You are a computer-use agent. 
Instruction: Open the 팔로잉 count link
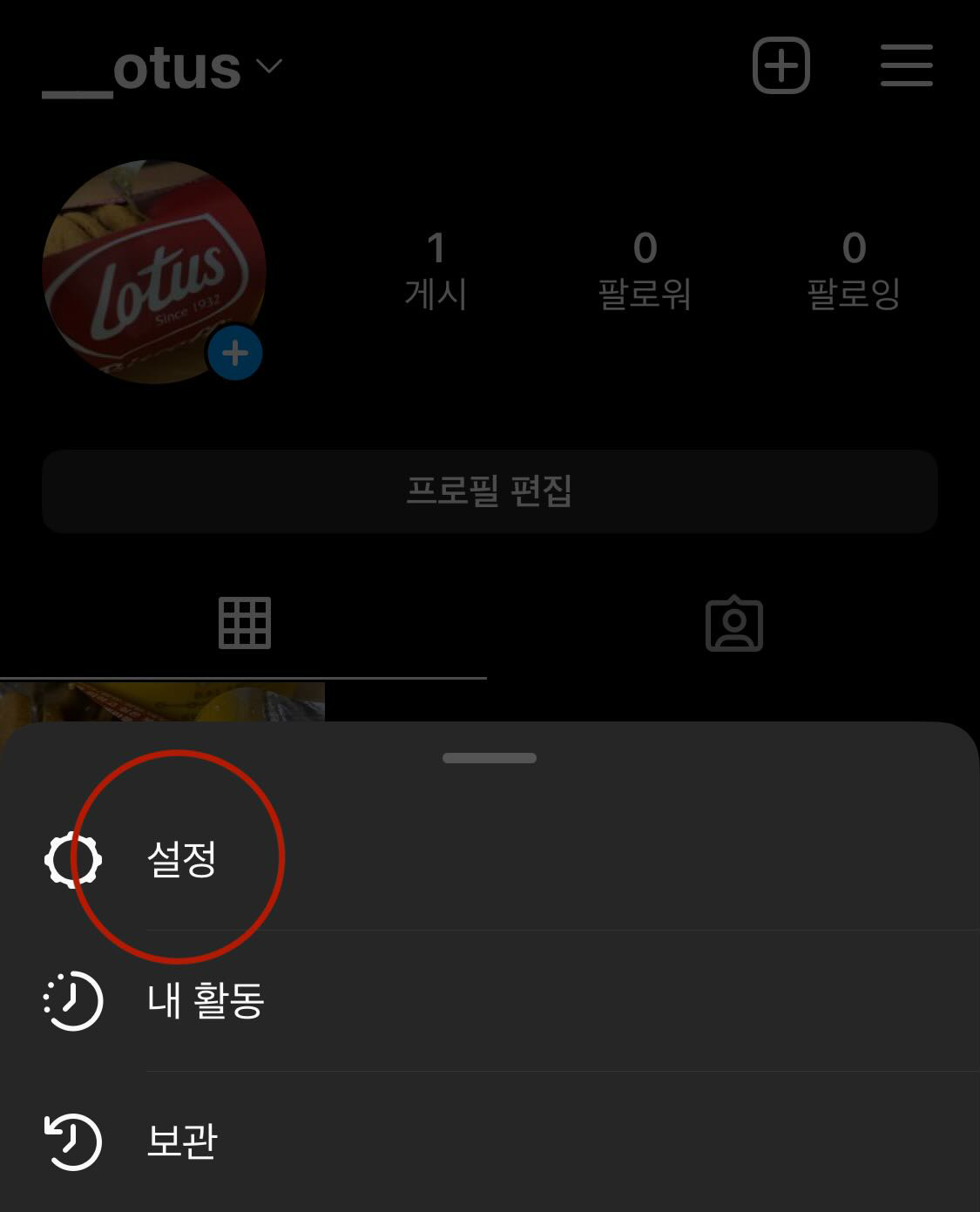tap(854, 270)
